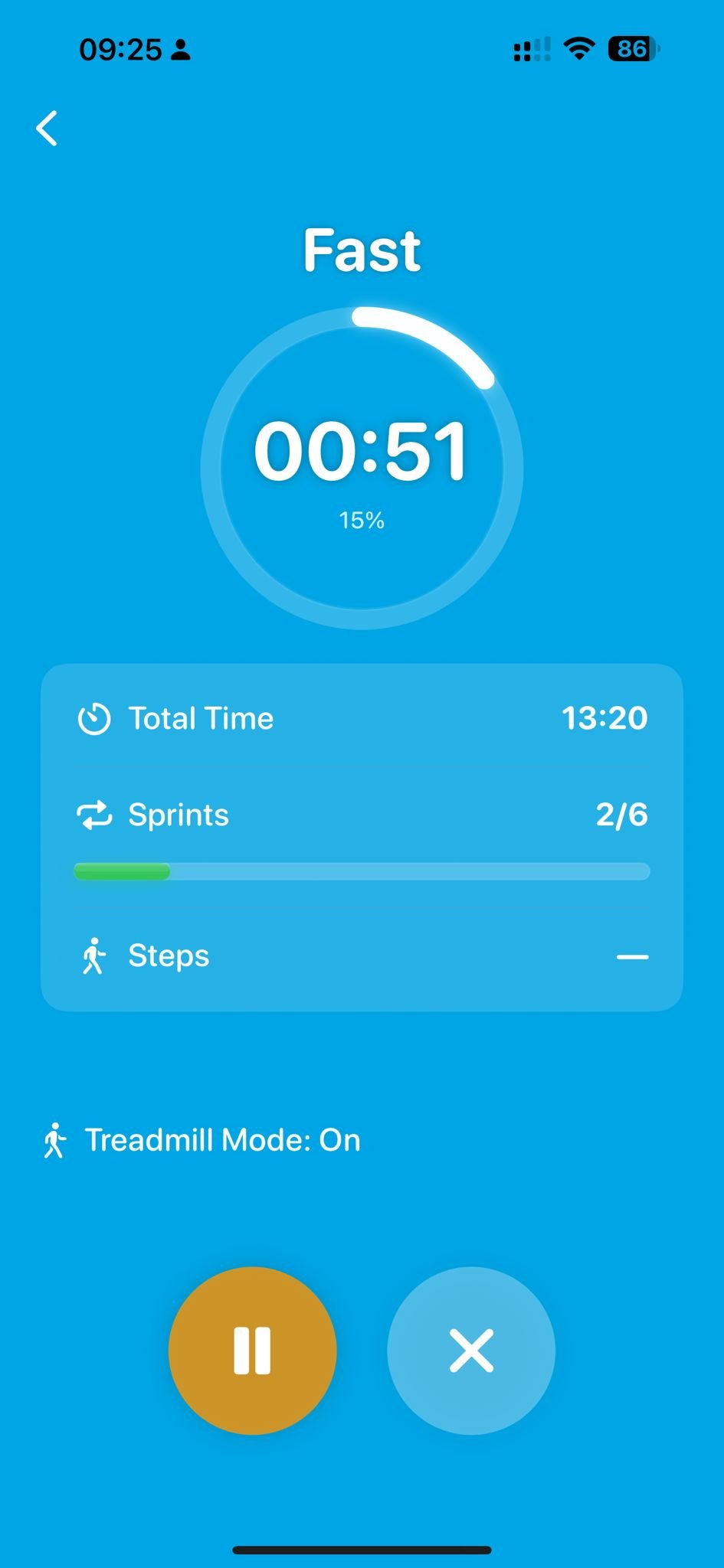The image size is (724, 1568).
Task: Tap the Fast interval title
Action: (362, 249)
